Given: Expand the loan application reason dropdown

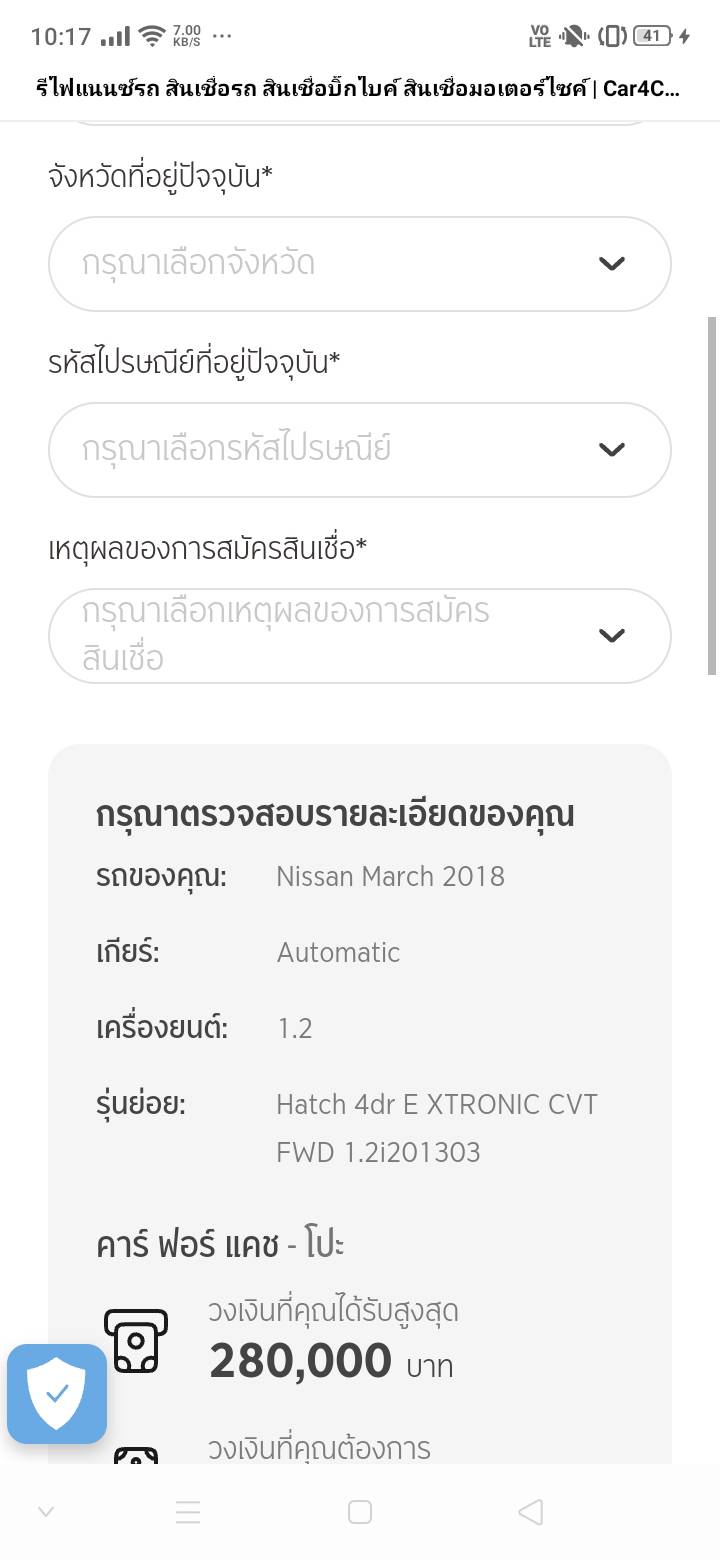Looking at the screenshot, I should pos(359,635).
